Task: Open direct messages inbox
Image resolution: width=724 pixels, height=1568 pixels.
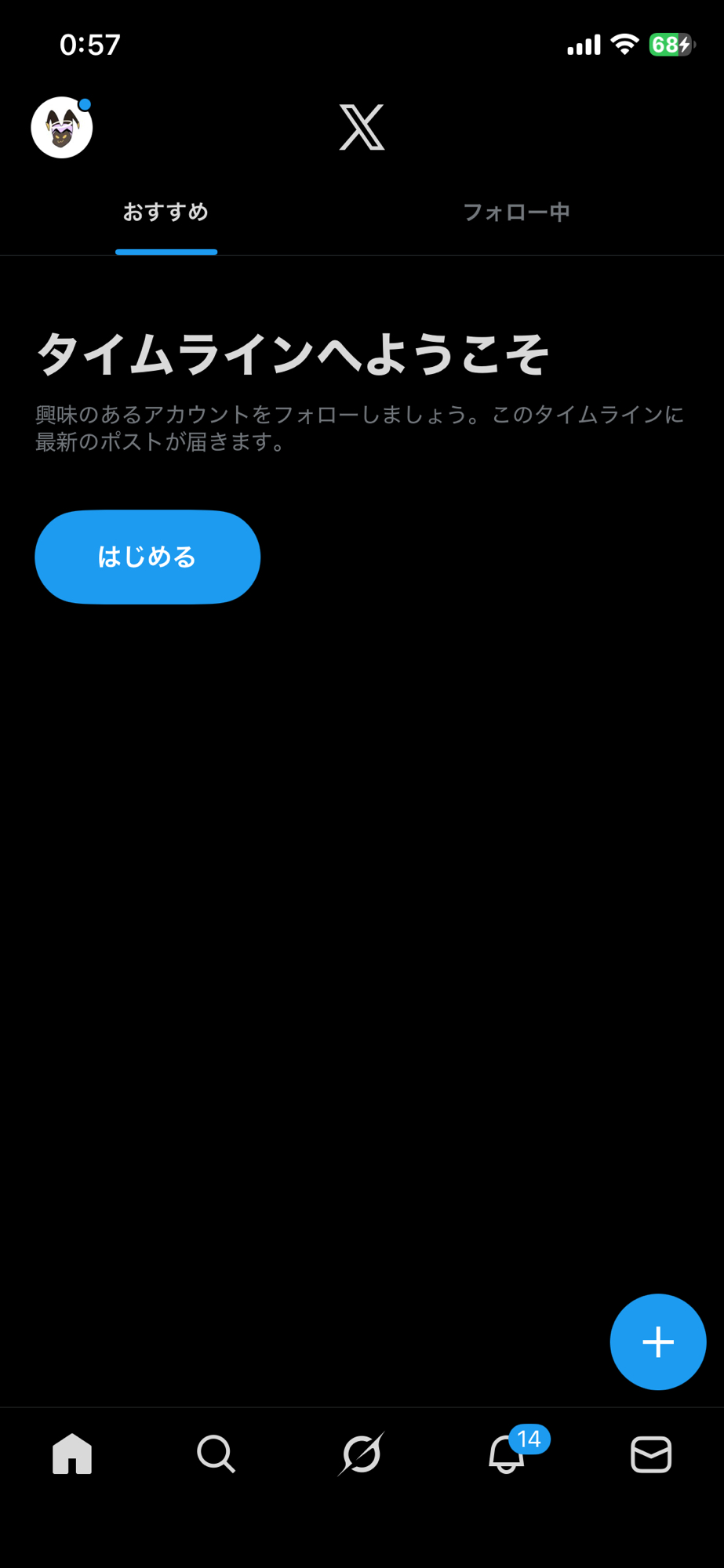Action: [651, 1454]
